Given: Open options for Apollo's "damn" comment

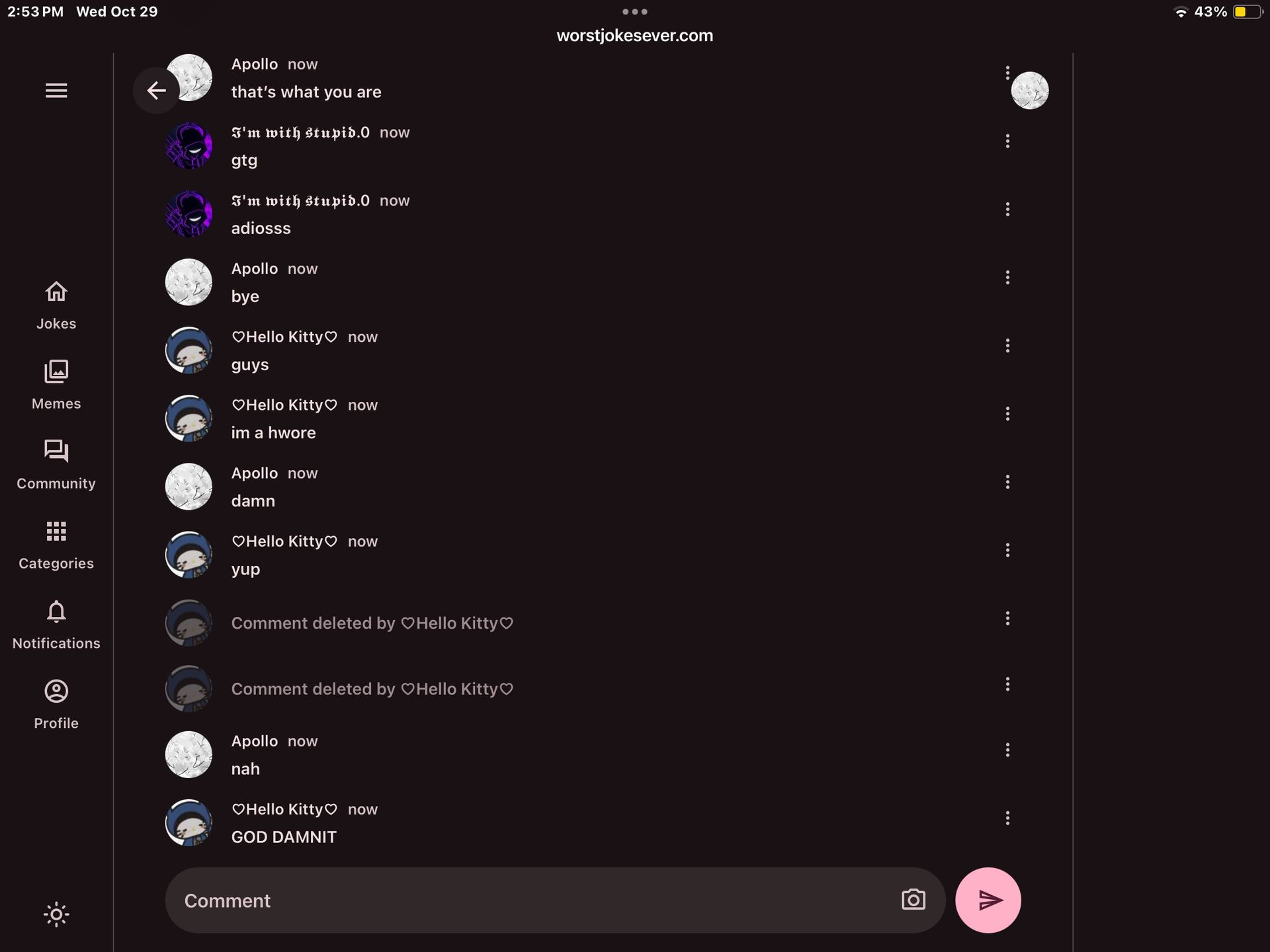Looking at the screenshot, I should pyautogui.click(x=1007, y=482).
